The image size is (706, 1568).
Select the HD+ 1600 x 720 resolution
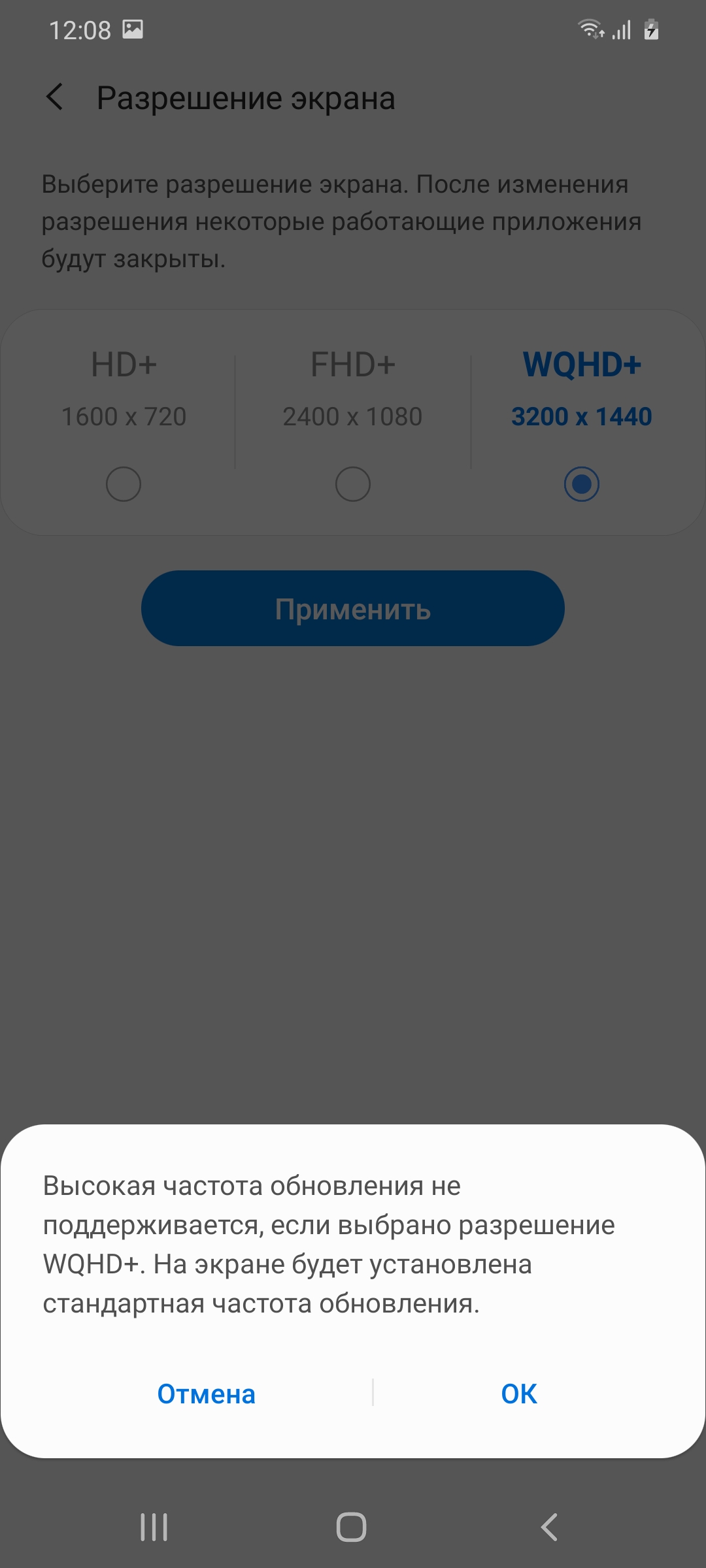point(124,484)
